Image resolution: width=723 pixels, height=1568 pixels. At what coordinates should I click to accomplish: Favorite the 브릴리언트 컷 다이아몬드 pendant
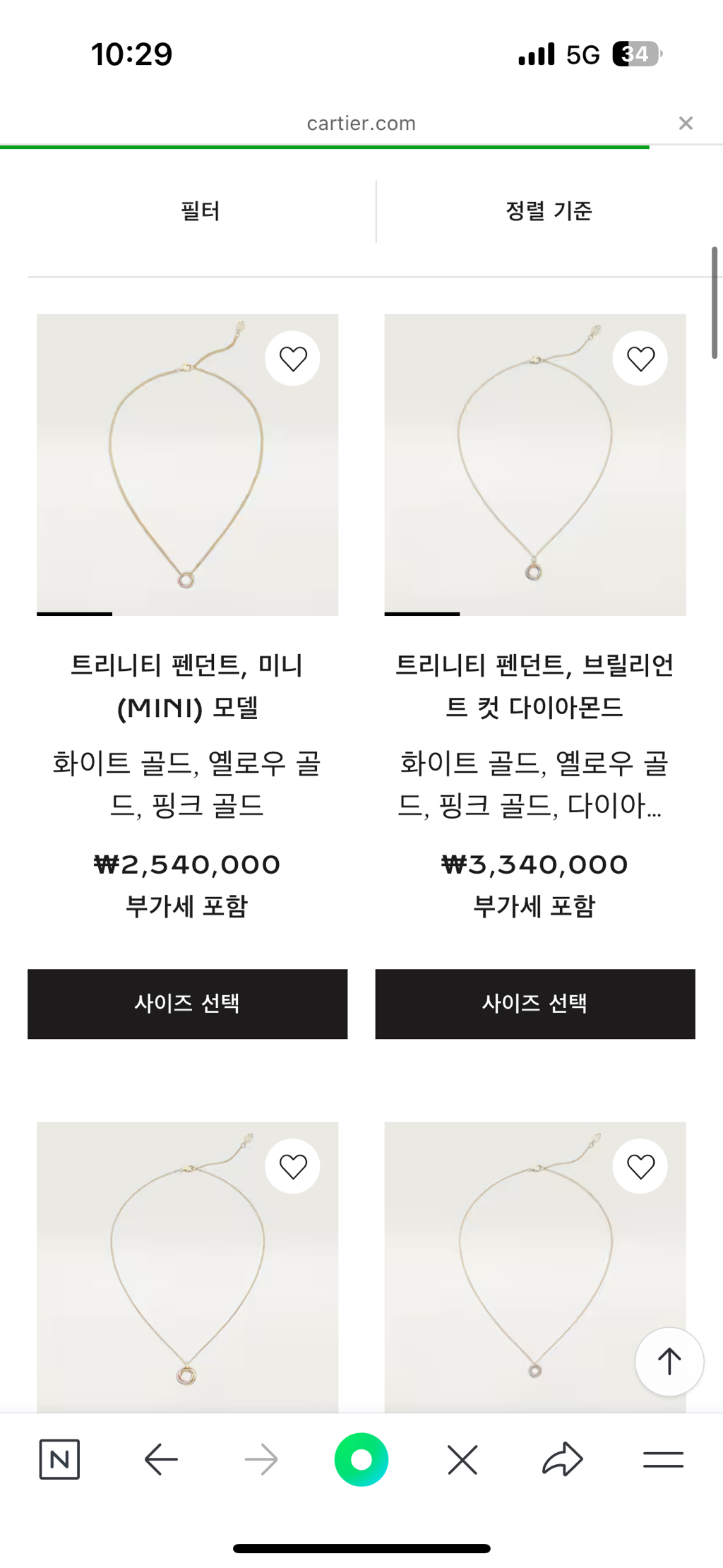pos(640,359)
